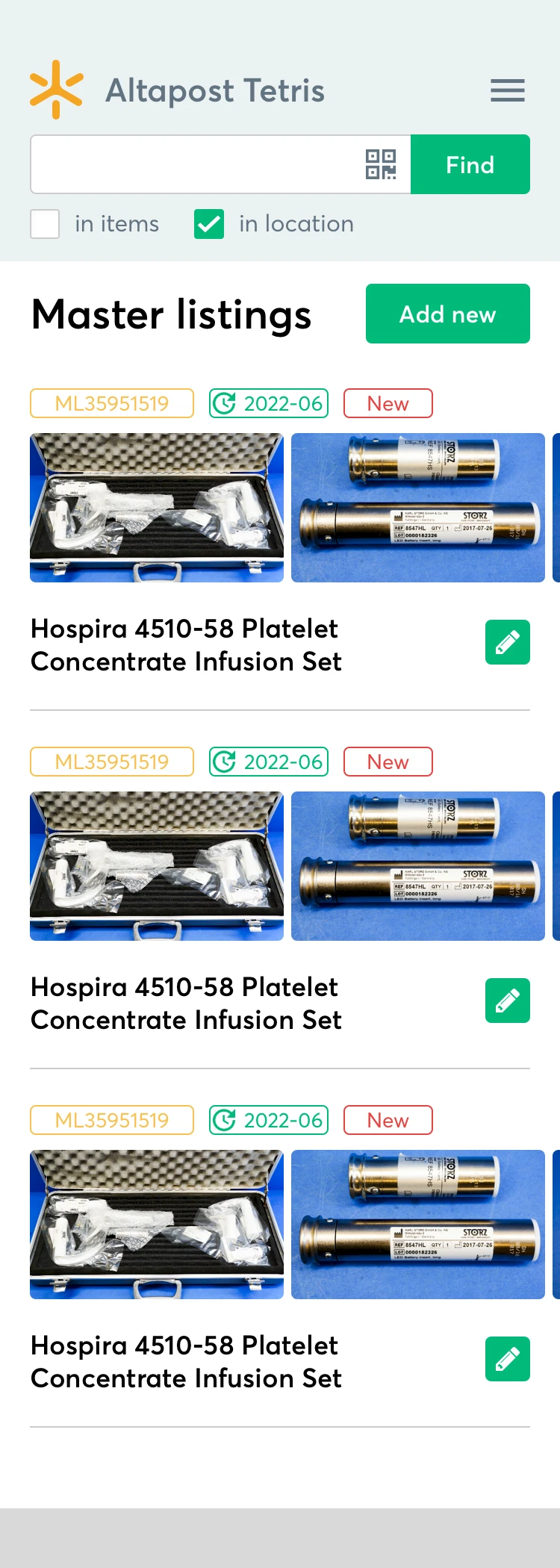Tap the QR code scanner icon
The width and height of the screenshot is (560, 1568).
[x=380, y=164]
